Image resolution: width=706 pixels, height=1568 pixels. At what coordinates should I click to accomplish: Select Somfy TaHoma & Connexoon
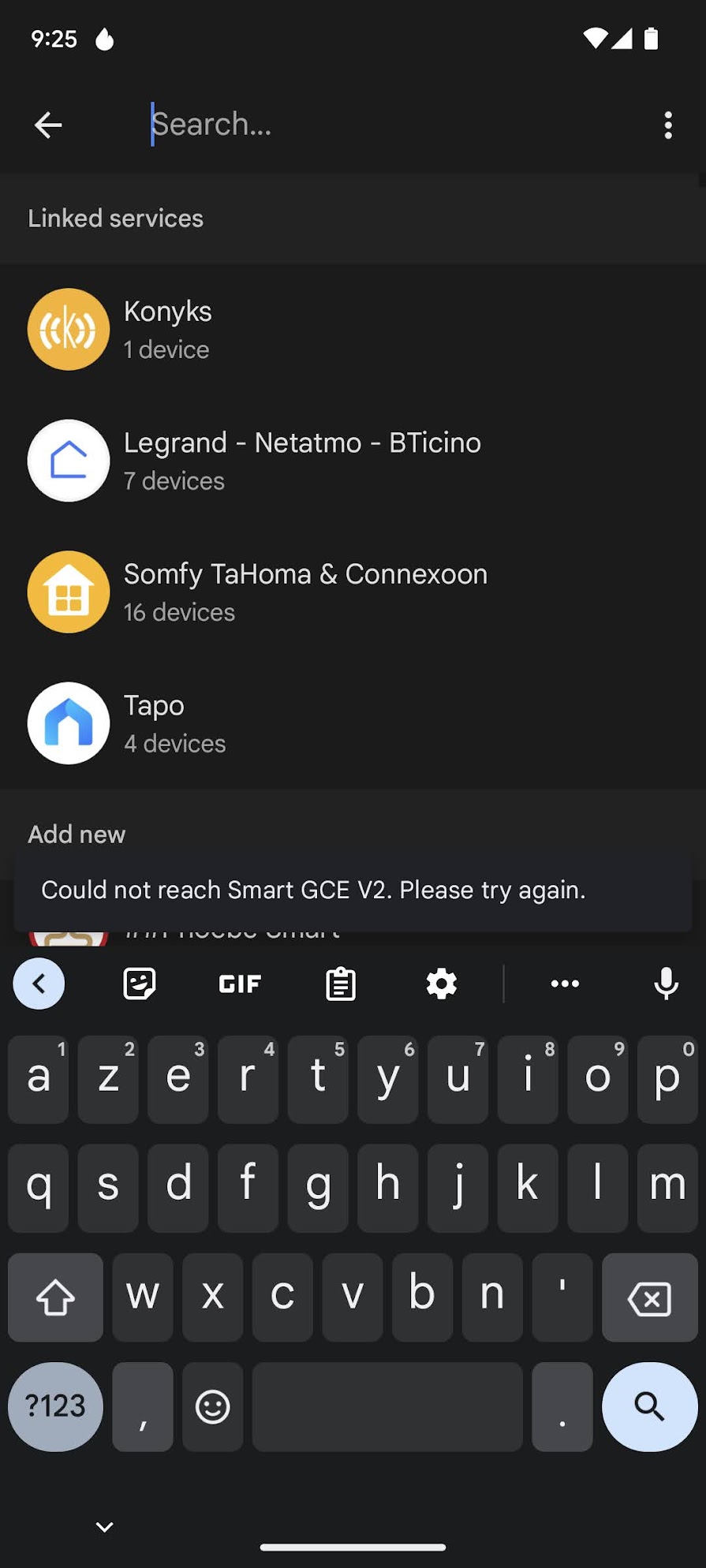coord(353,592)
